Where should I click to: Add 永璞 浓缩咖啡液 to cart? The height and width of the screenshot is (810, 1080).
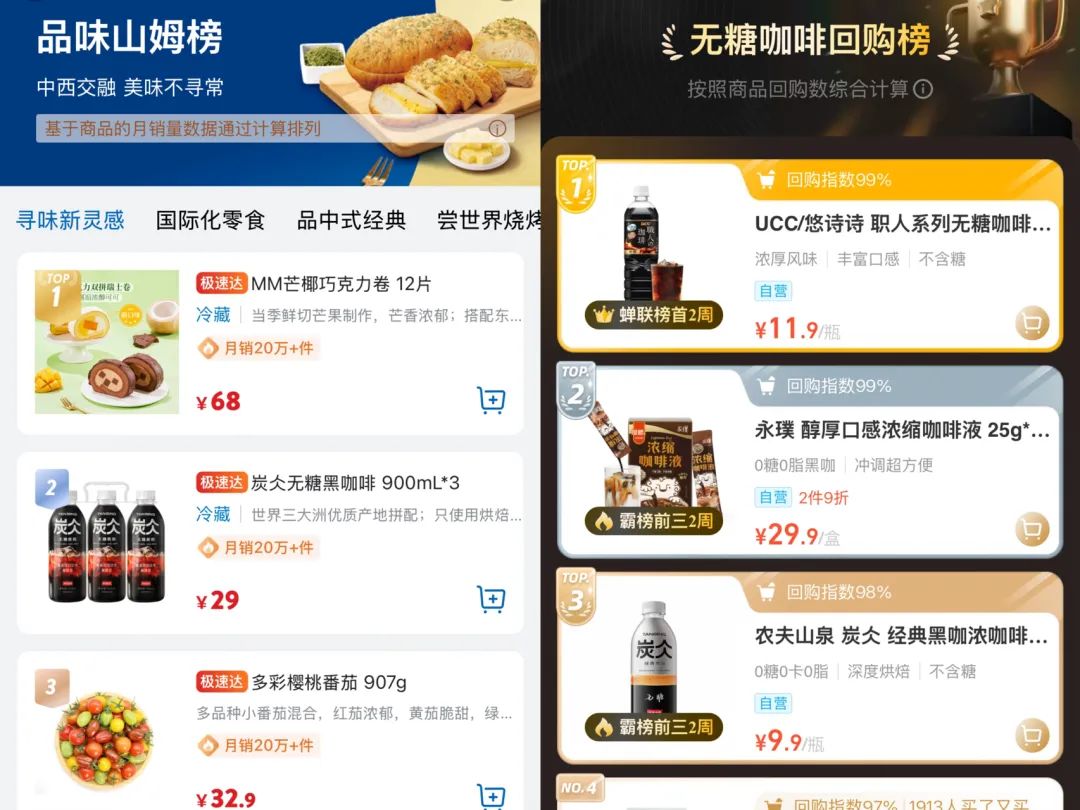pos(1032,529)
